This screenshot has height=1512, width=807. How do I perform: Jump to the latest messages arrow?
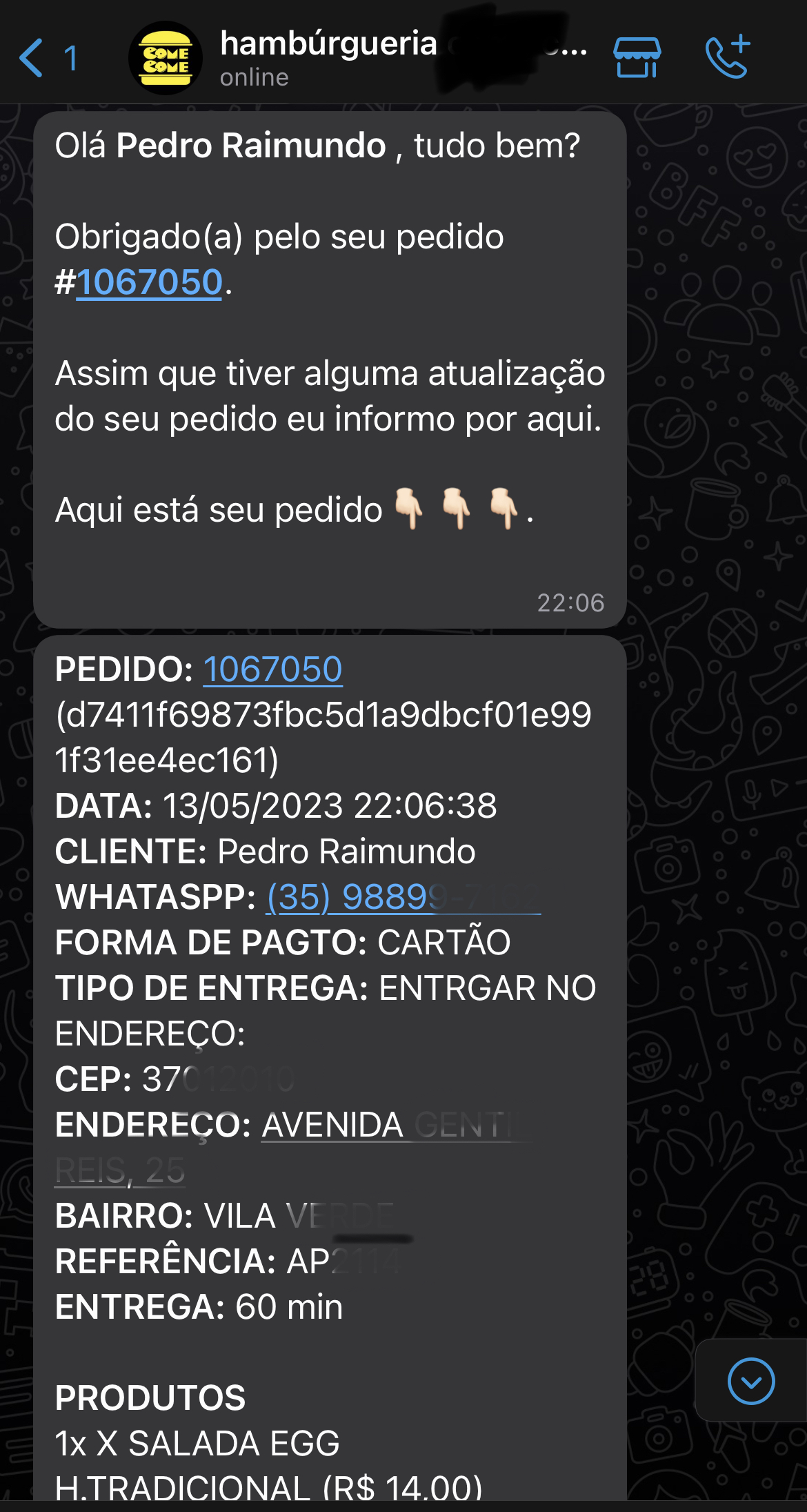(x=751, y=1381)
